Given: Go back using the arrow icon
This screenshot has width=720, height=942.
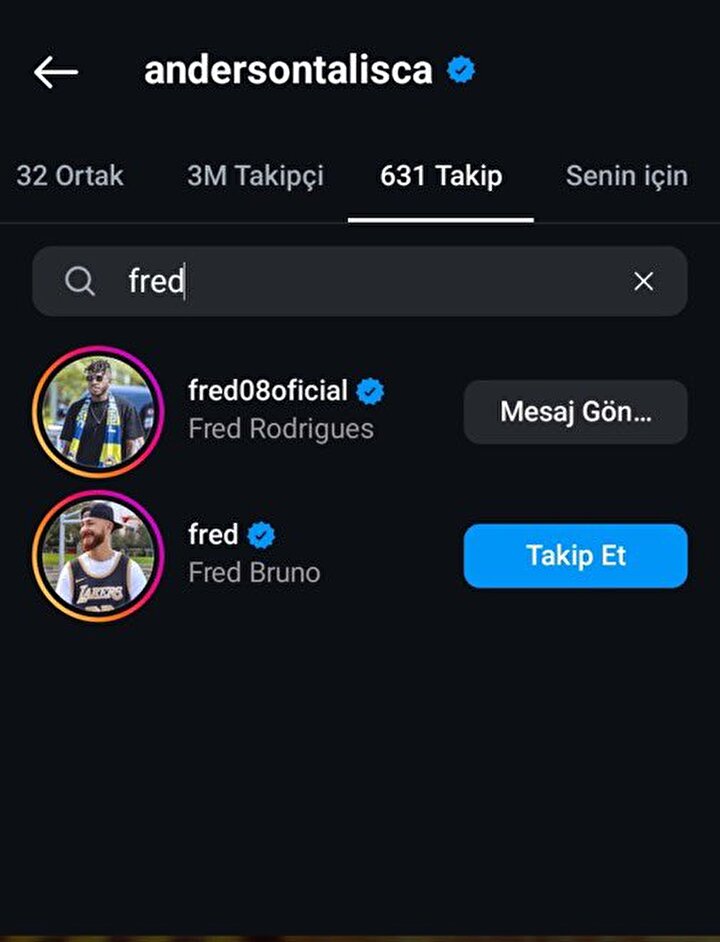Looking at the screenshot, I should pyautogui.click(x=55, y=72).
